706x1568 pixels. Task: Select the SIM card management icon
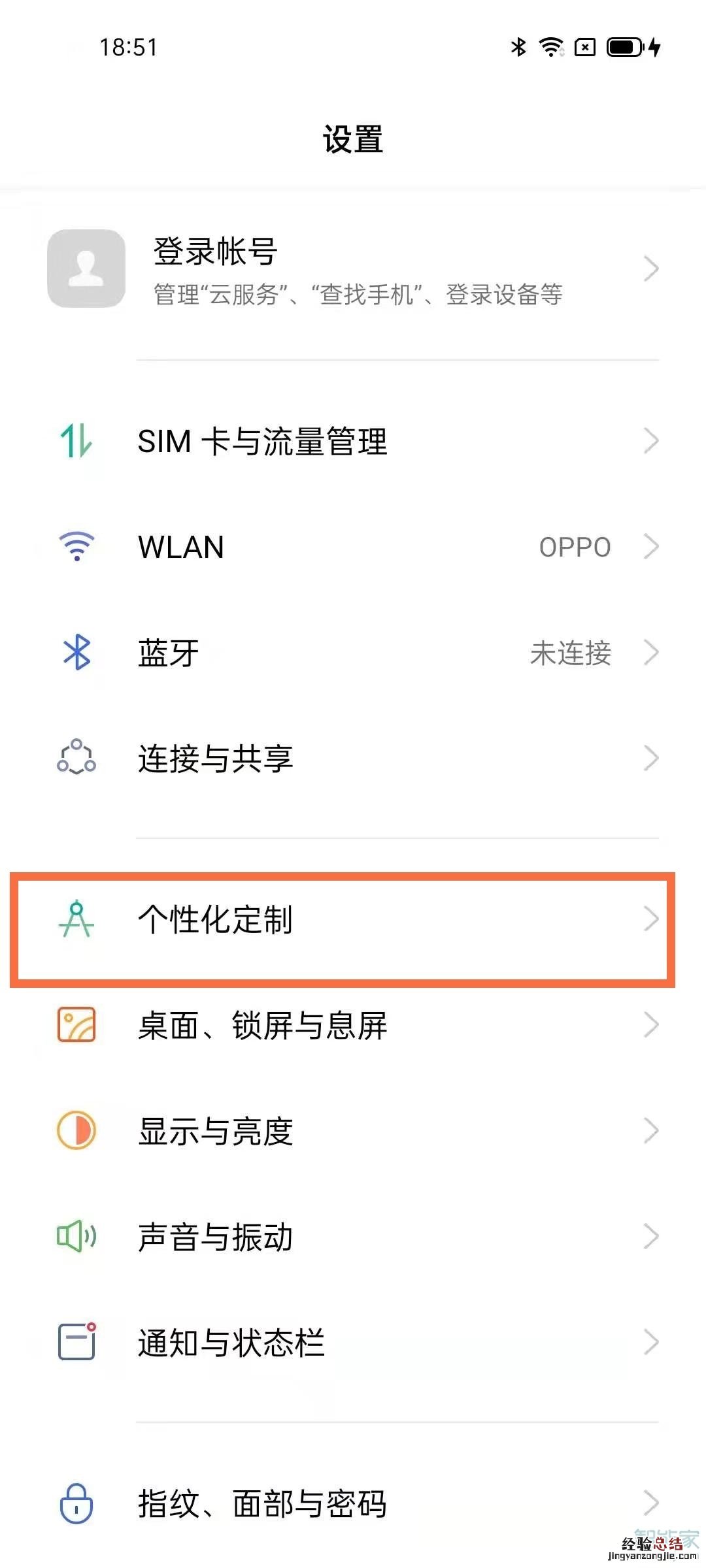pyautogui.click(x=75, y=441)
